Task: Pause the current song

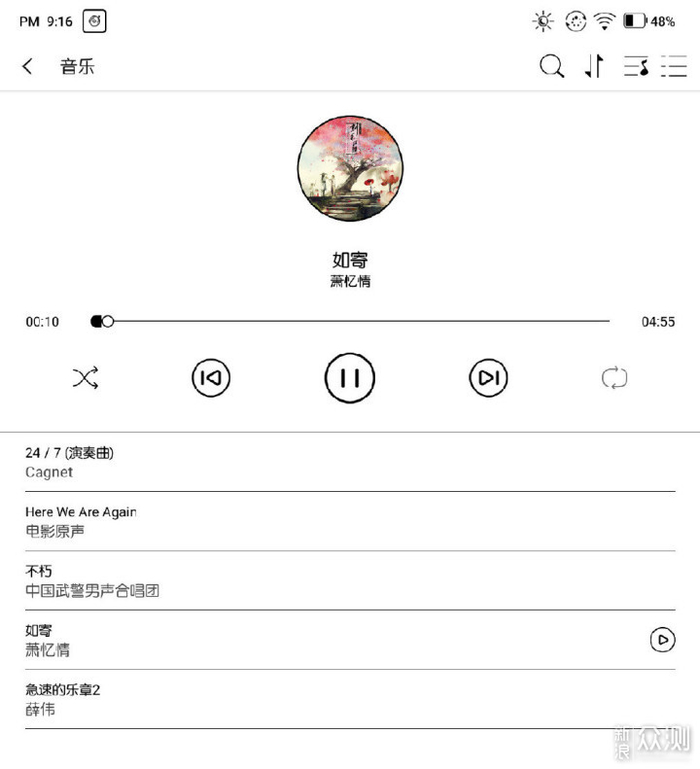Action: tap(350, 378)
